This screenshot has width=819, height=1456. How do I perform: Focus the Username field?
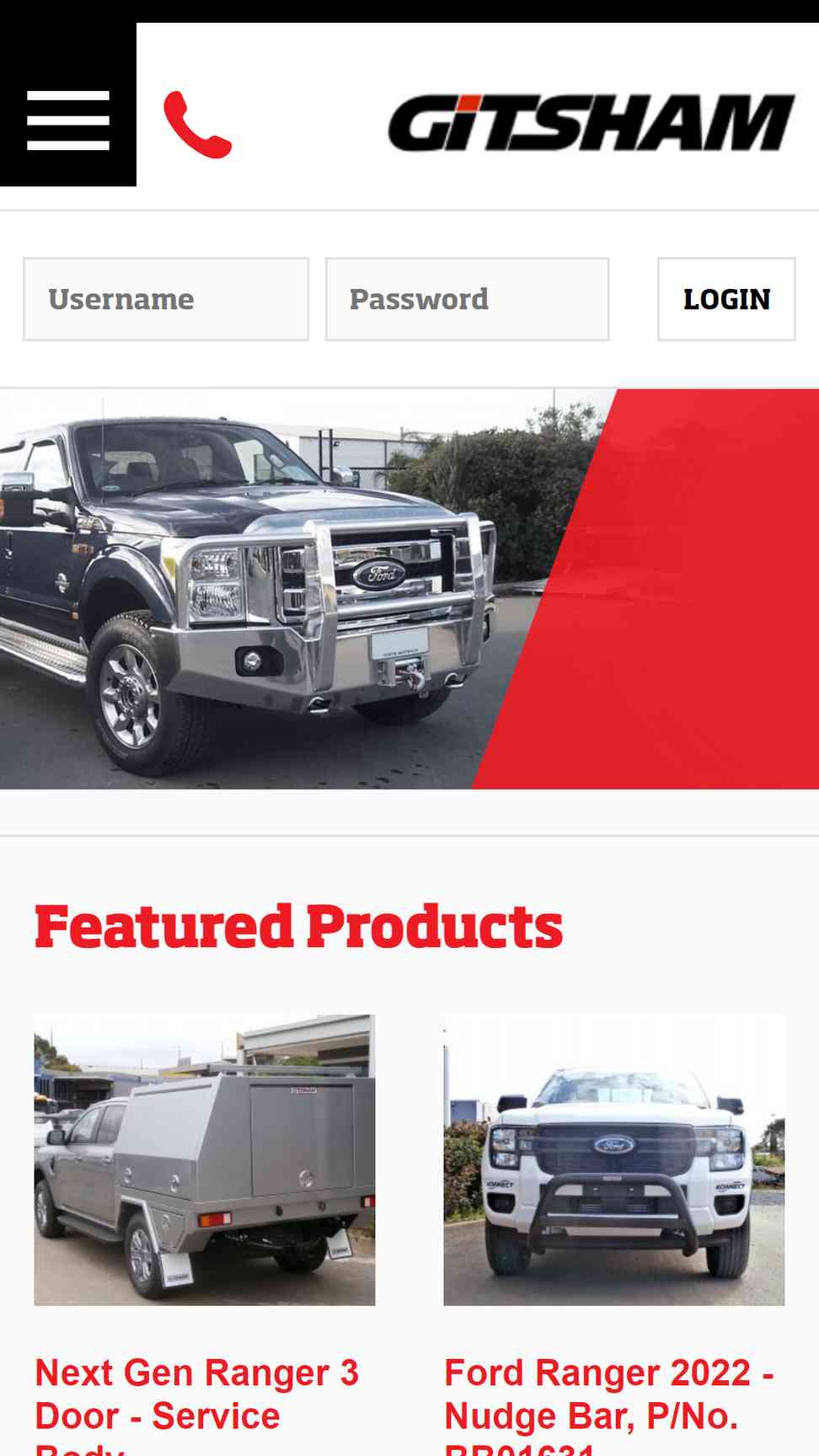point(166,299)
